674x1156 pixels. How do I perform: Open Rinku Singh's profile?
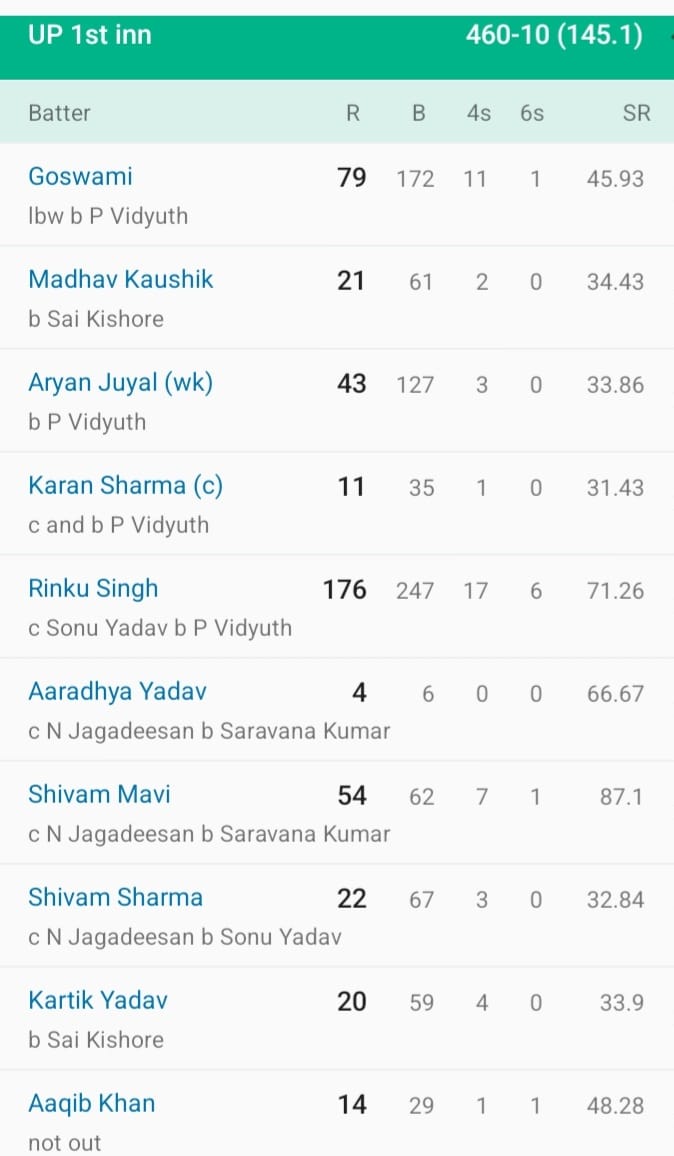pos(93,588)
